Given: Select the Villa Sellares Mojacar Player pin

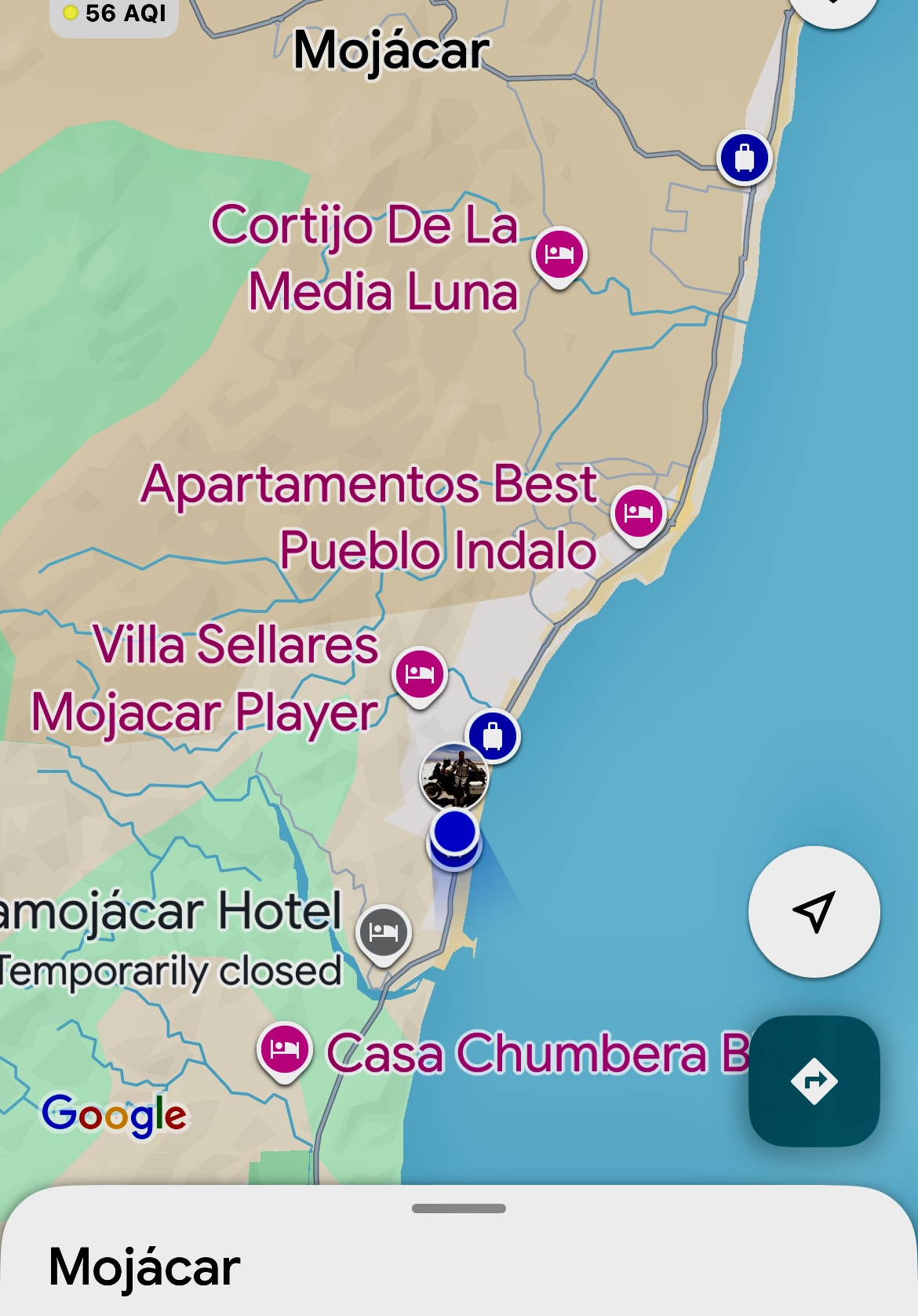Looking at the screenshot, I should 420,674.
